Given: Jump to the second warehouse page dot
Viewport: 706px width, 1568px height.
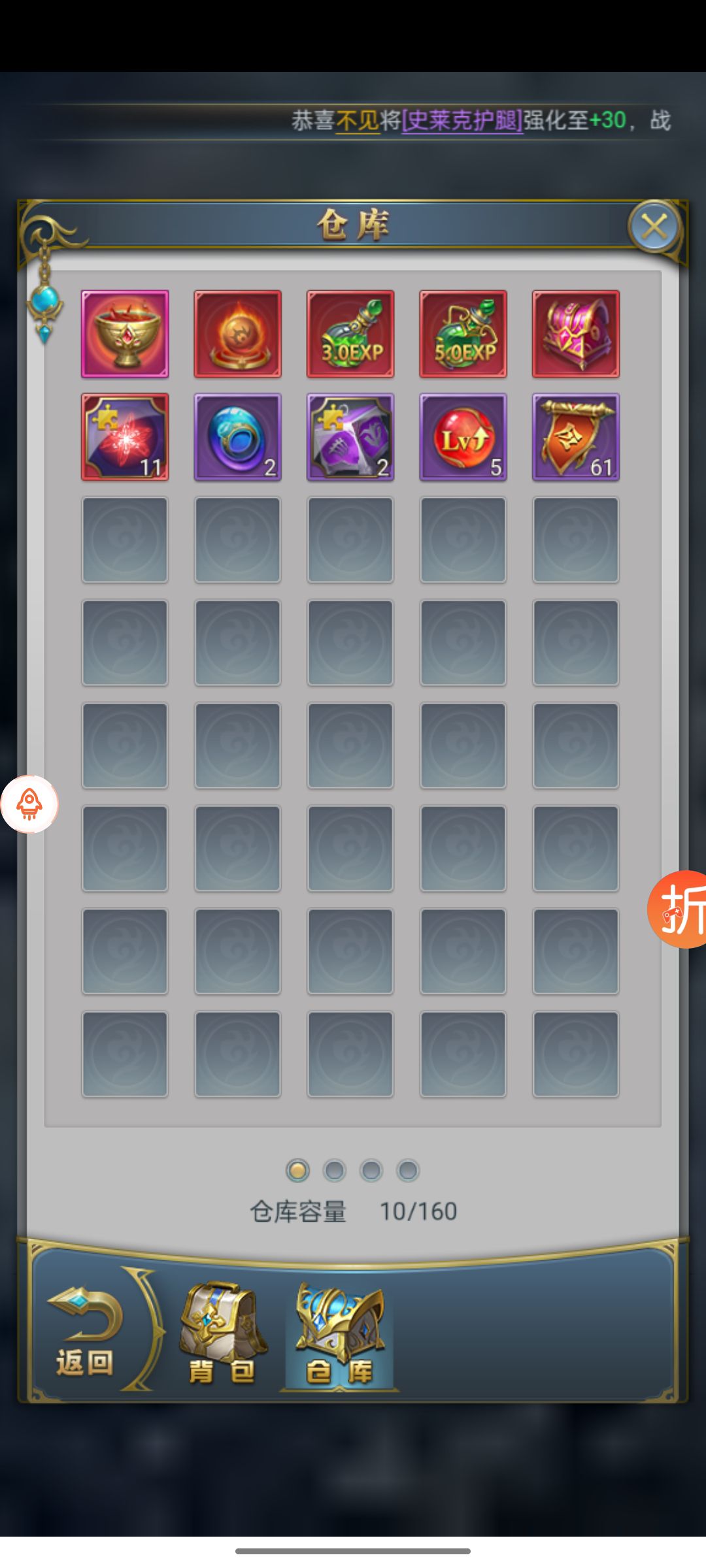Looking at the screenshot, I should pos(335,1170).
